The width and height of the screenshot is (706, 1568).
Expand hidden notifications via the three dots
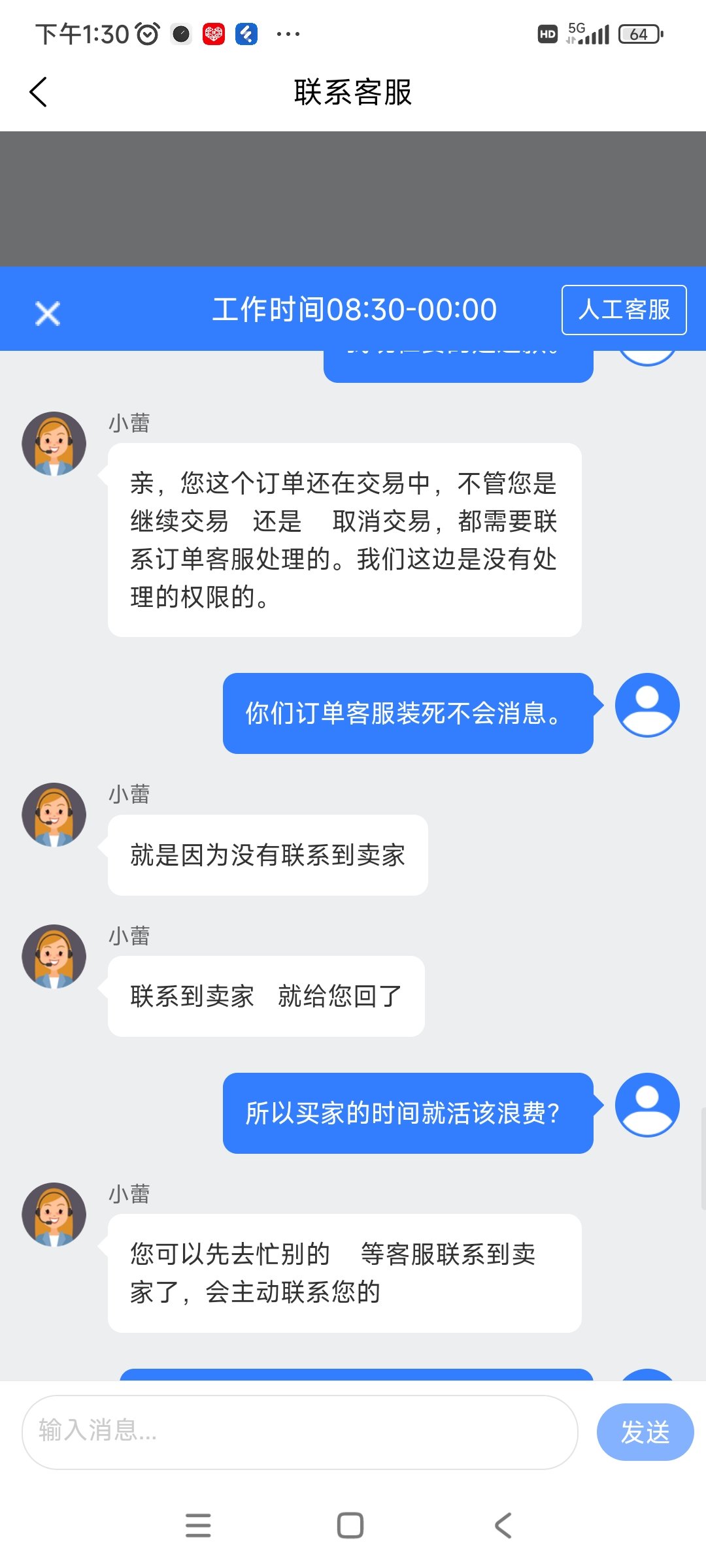[x=286, y=34]
